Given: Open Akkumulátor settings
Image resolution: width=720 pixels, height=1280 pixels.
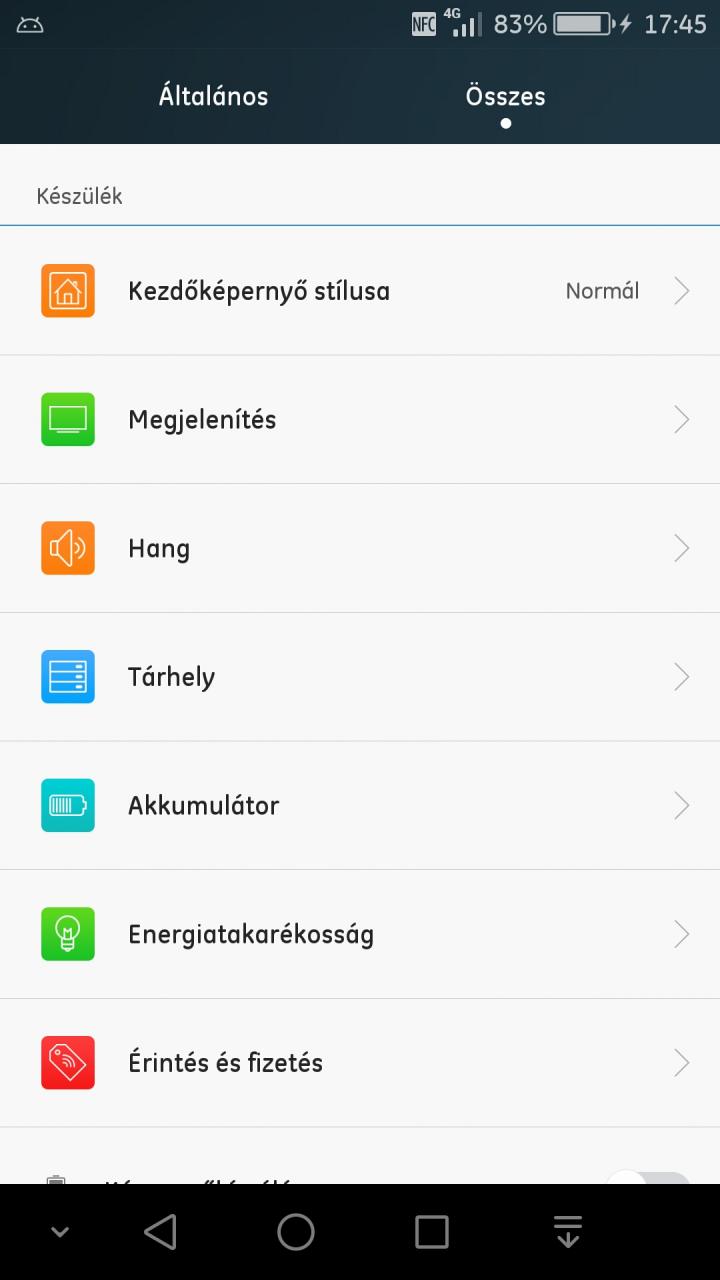Looking at the screenshot, I should click(x=360, y=806).
